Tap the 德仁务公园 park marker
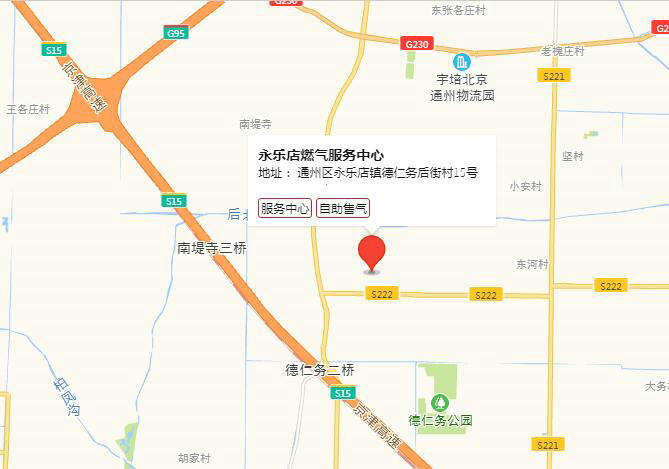This screenshot has width=669, height=469. click(439, 402)
